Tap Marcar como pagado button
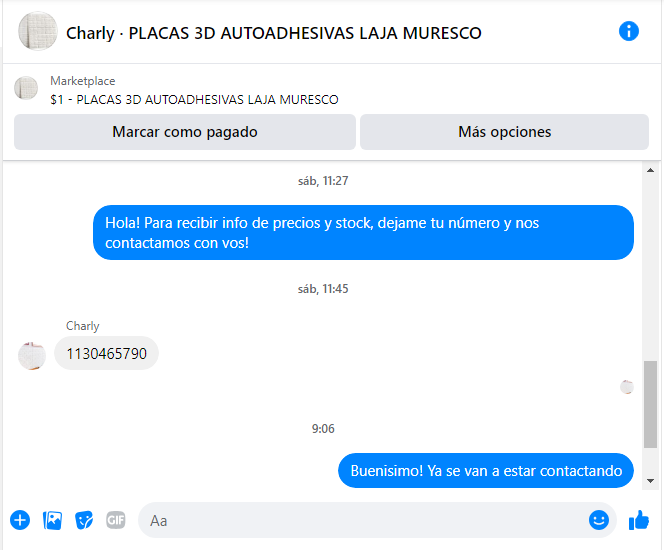This screenshot has width=664, height=550. pyautogui.click(x=185, y=132)
